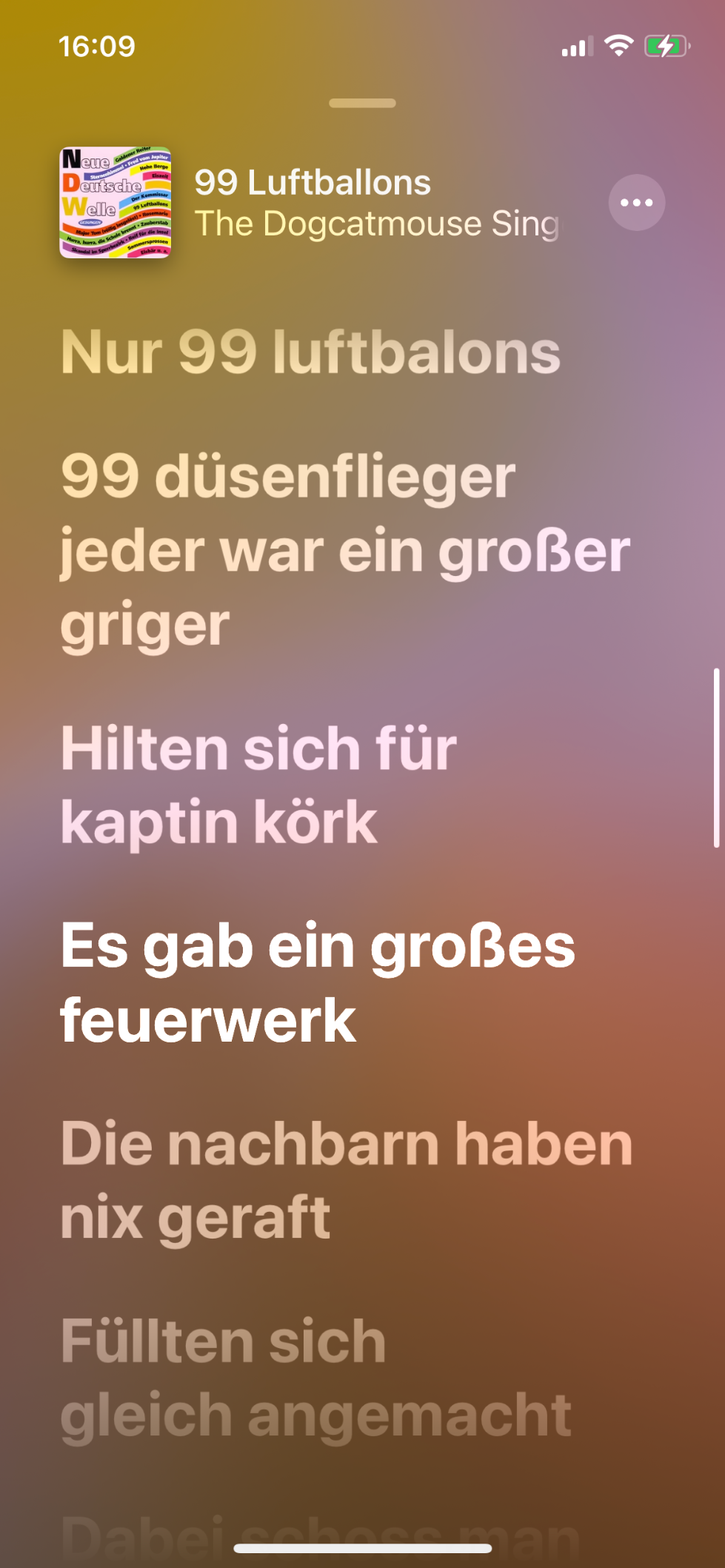
Task: Tap the grabber handle to close lyrics
Action: 362,103
